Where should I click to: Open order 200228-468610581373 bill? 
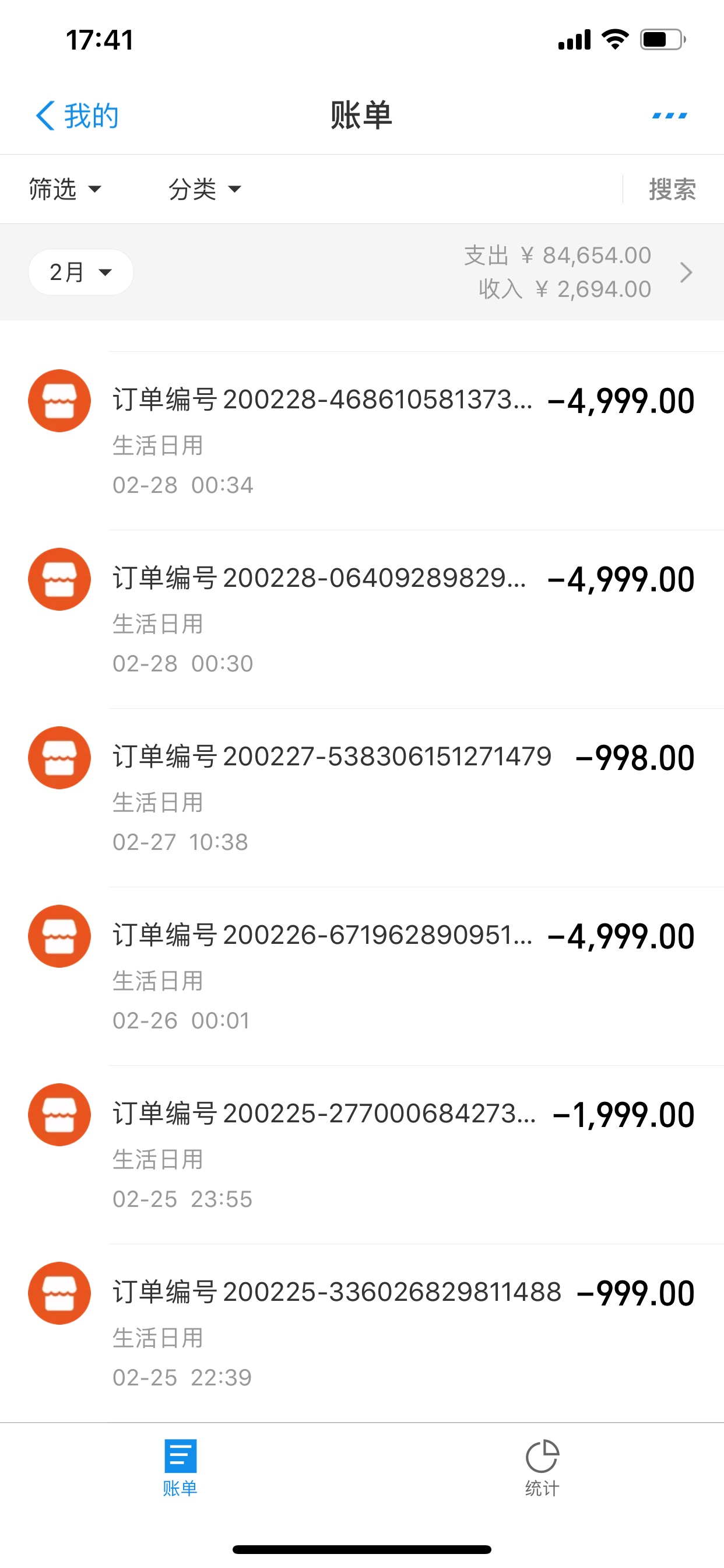362,440
